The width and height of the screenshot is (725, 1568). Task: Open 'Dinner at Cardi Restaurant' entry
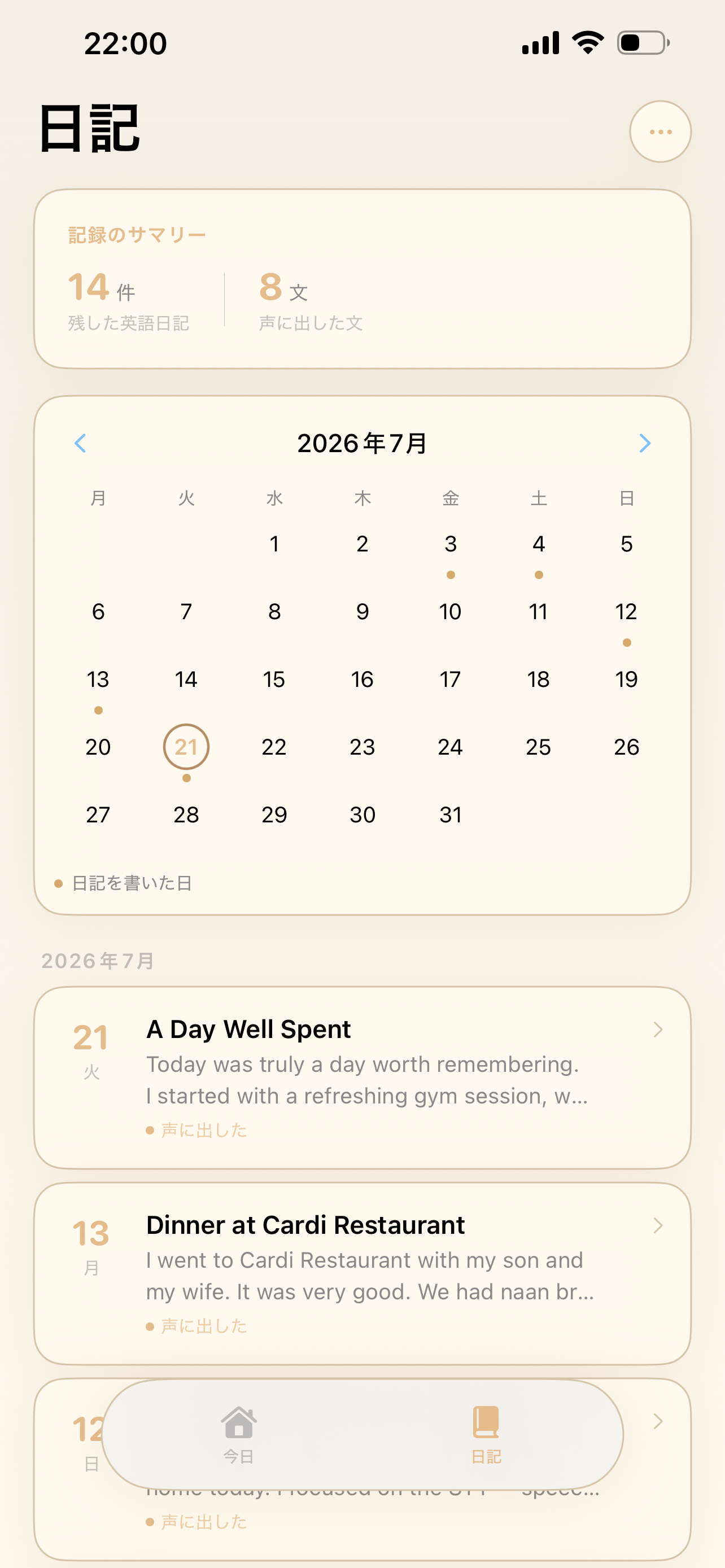[362, 1273]
